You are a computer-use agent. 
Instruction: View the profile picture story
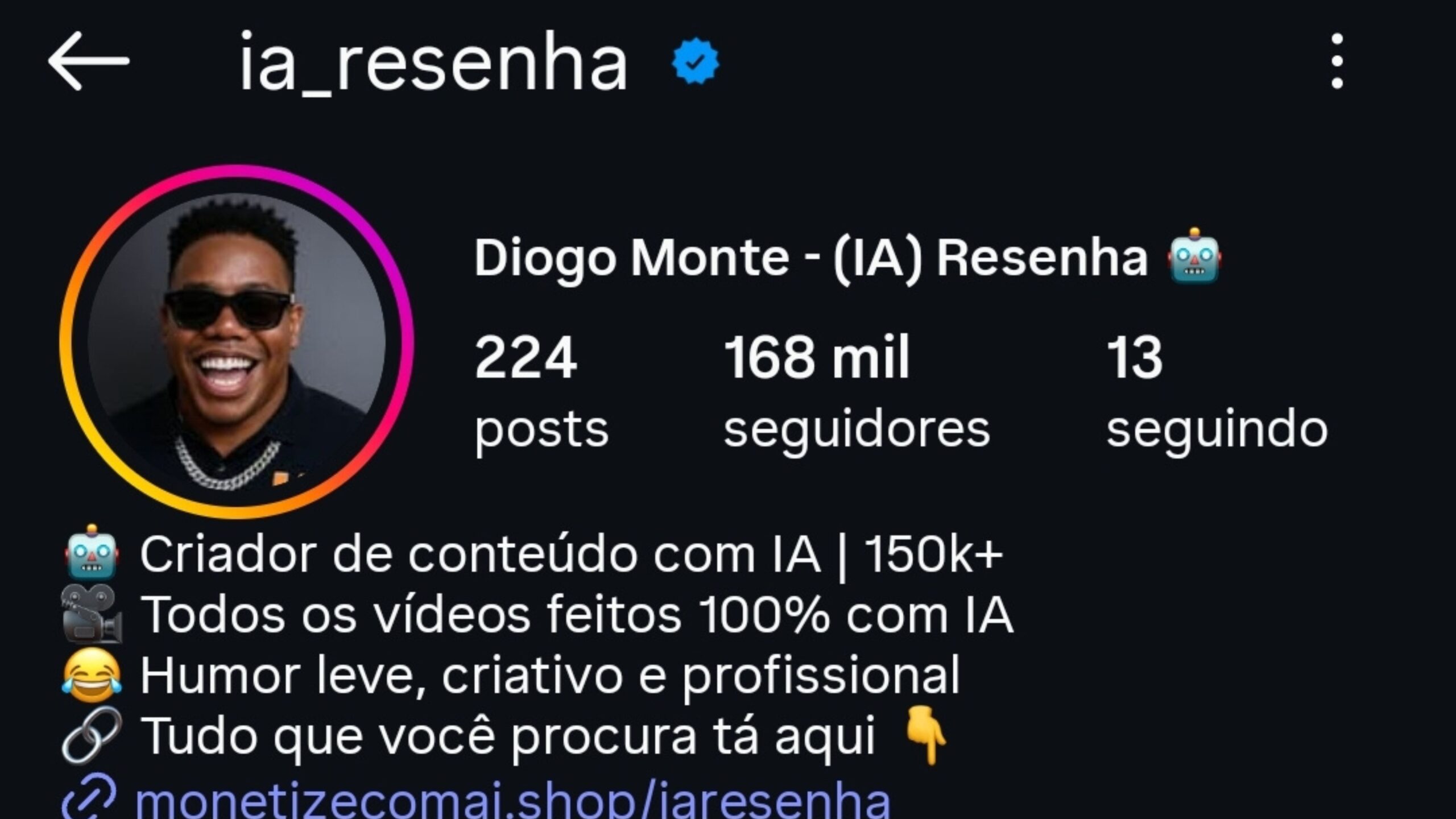point(237,342)
